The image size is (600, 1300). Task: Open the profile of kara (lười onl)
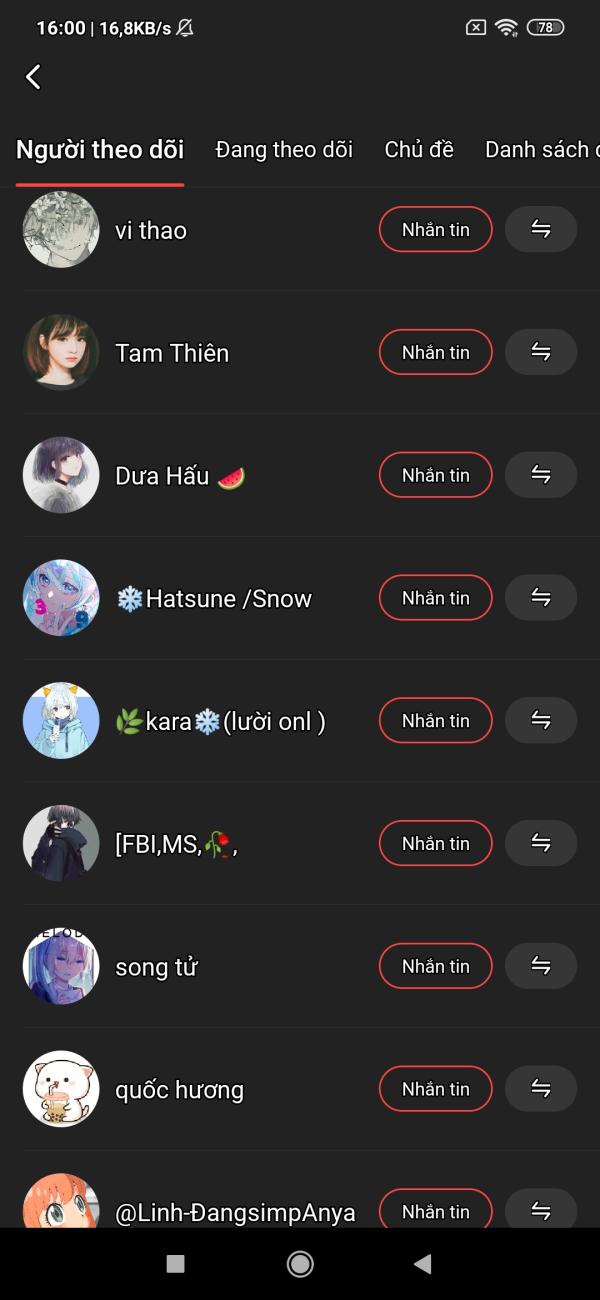coord(220,721)
